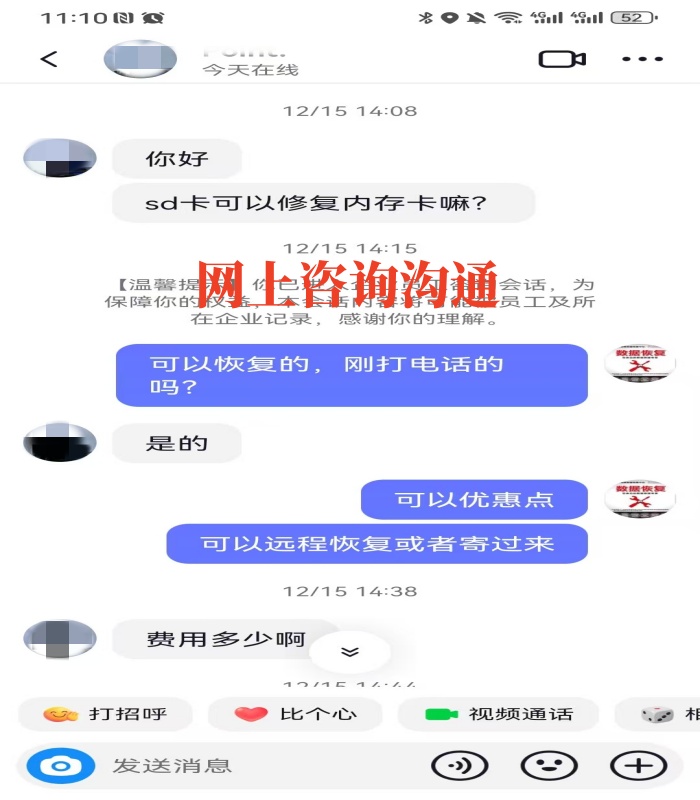Open the contact's profile avatar in the header
The image size is (700, 800).
[x=140, y=58]
